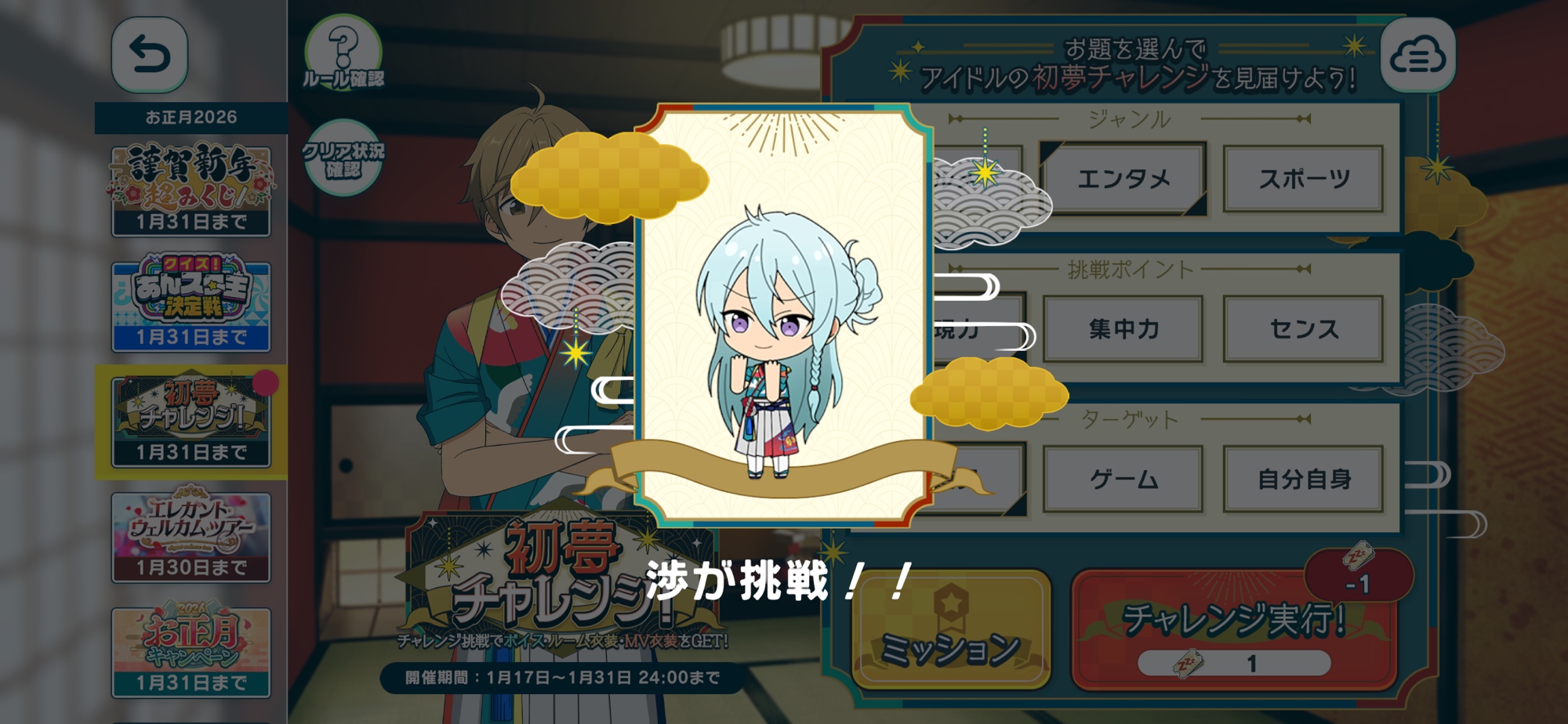Choose the スポーツ genre
The height and width of the screenshot is (724, 1568).
click(1304, 179)
